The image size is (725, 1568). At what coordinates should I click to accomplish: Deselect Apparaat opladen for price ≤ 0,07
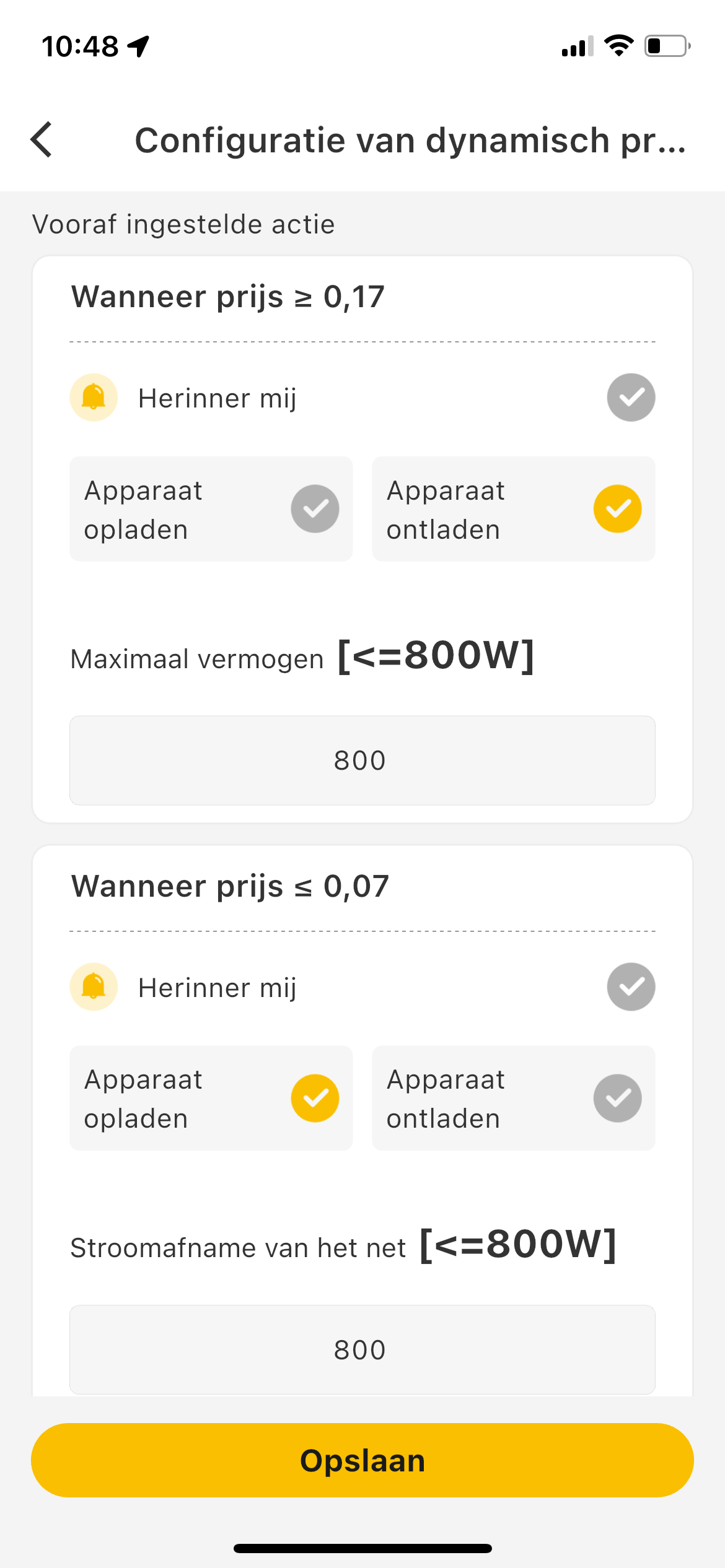pos(315,1098)
